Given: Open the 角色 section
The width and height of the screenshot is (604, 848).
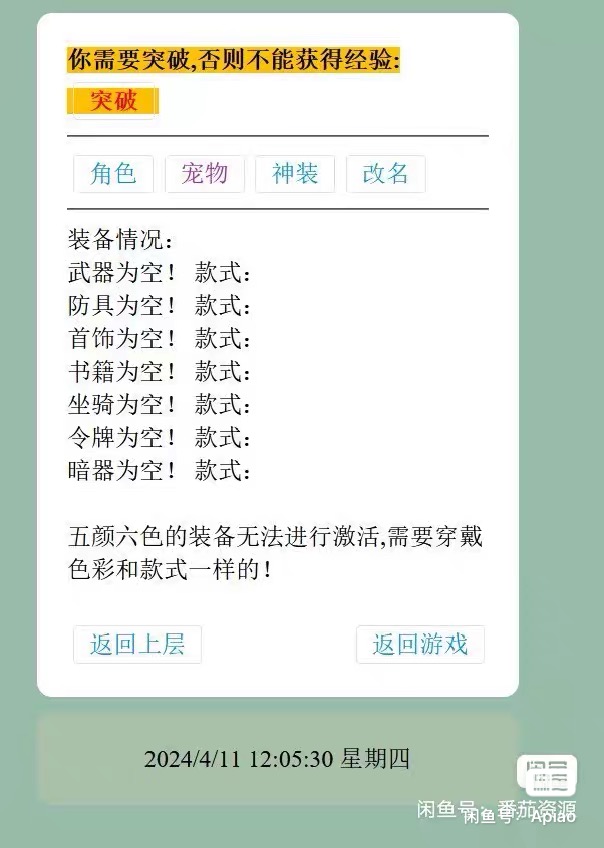Looking at the screenshot, I should click(x=113, y=174).
